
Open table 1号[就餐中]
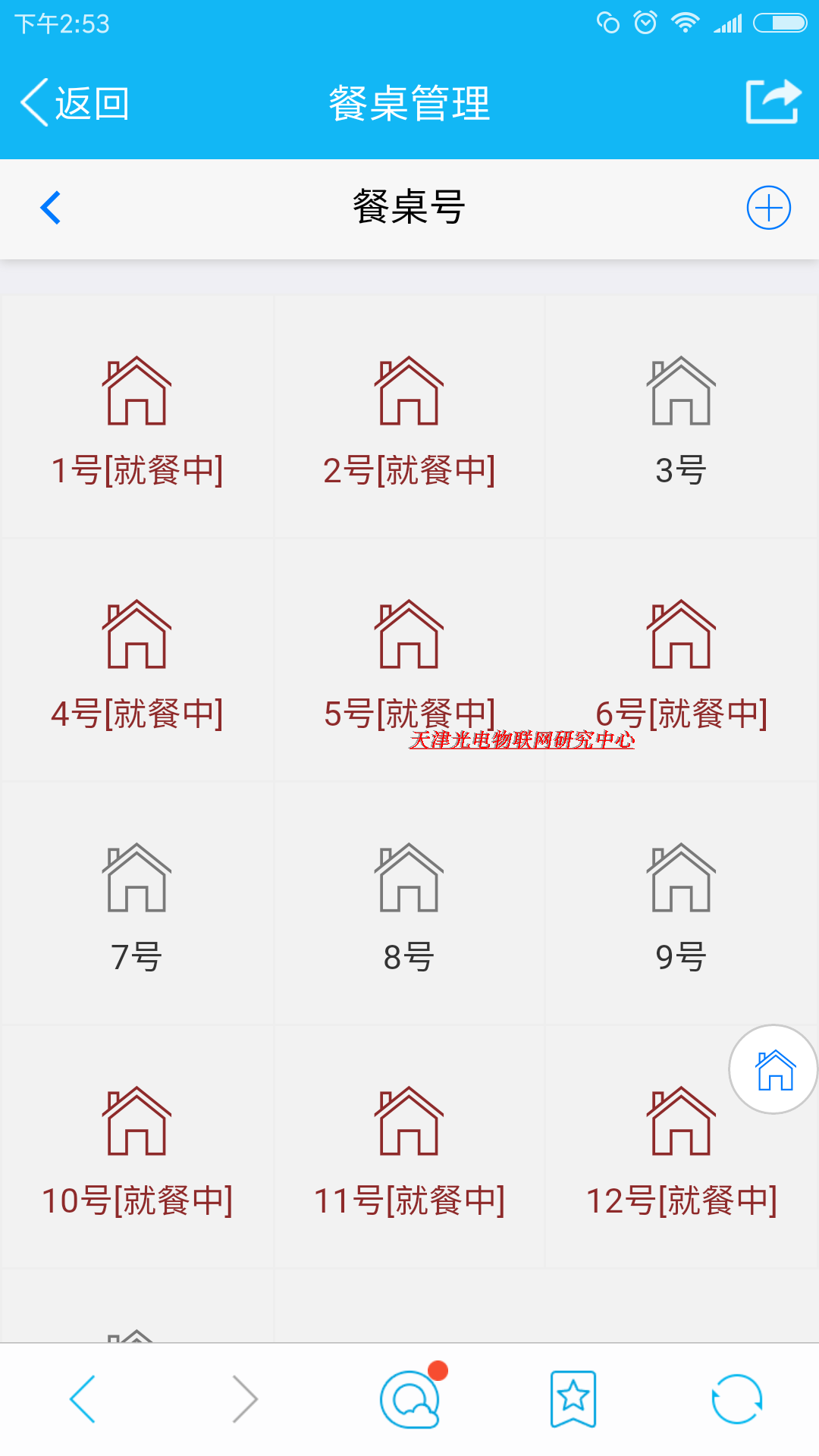(137, 417)
